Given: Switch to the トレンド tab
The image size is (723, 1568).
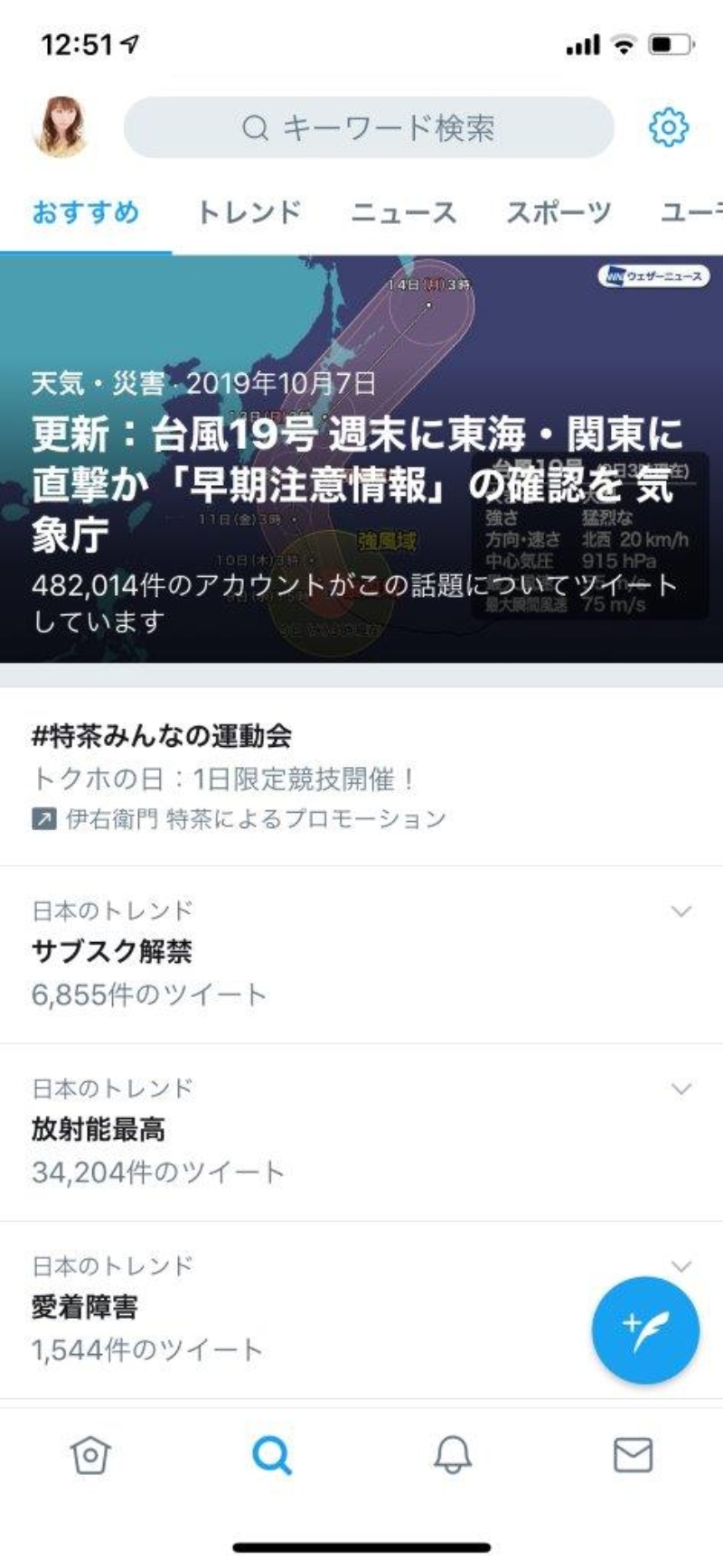Looking at the screenshot, I should (x=249, y=212).
